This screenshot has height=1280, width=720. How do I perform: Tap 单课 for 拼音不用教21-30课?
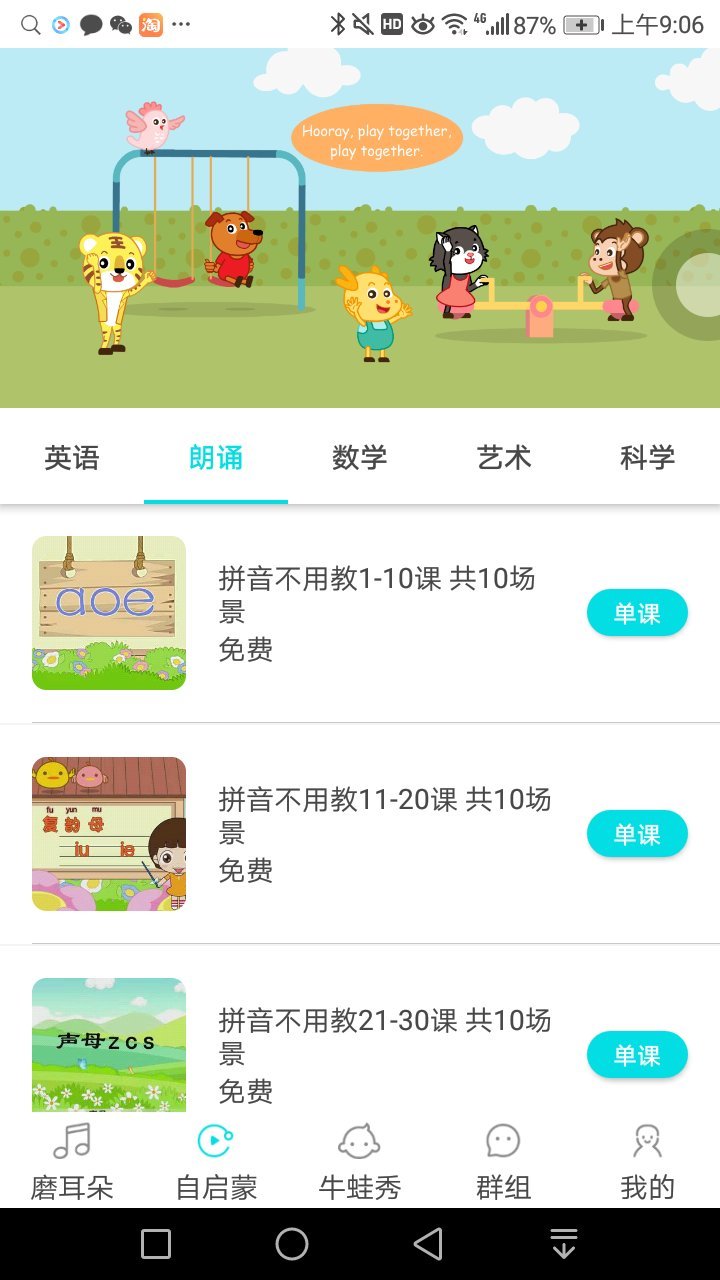637,1055
